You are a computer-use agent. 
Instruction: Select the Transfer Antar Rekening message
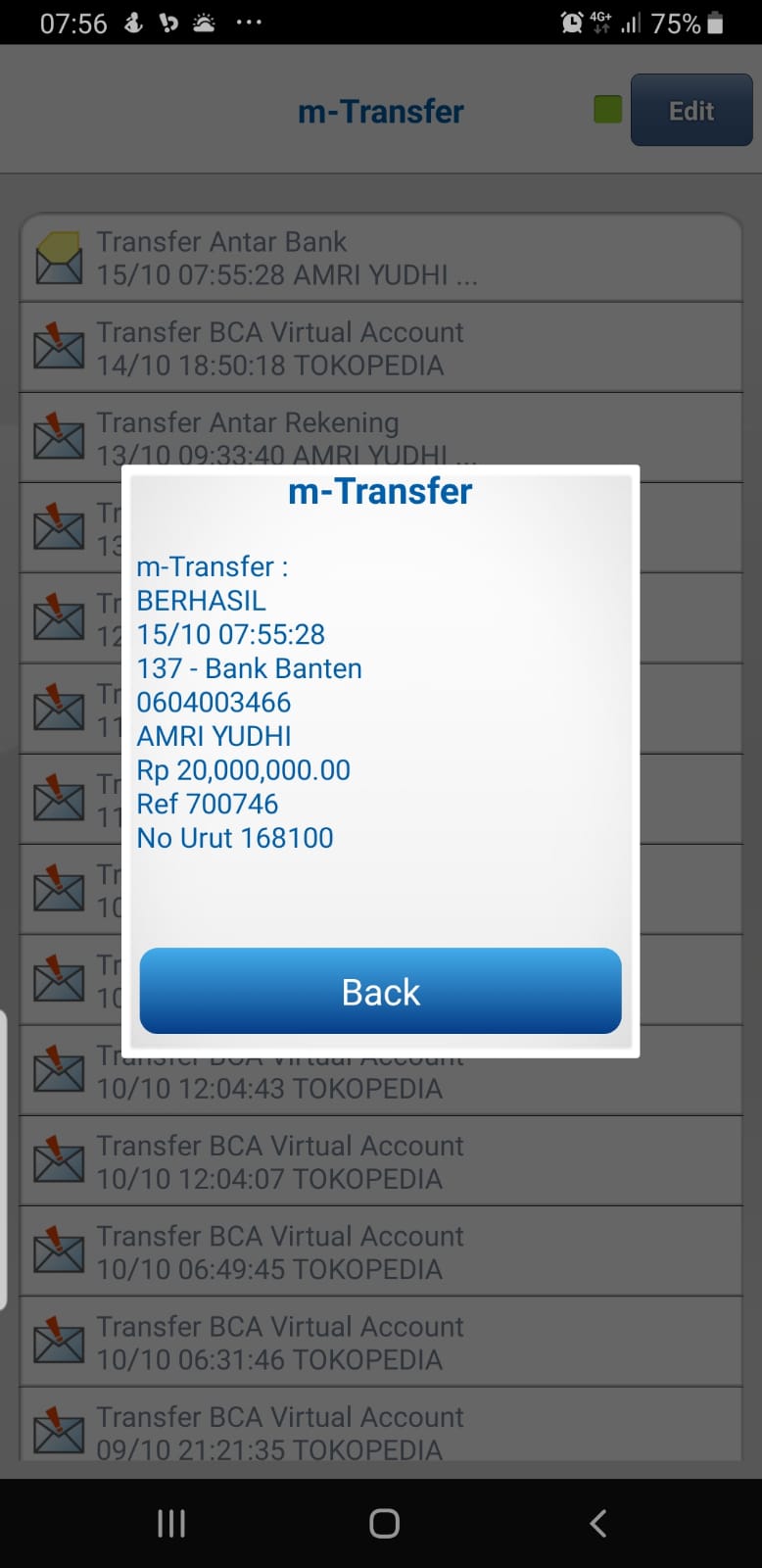[380, 431]
